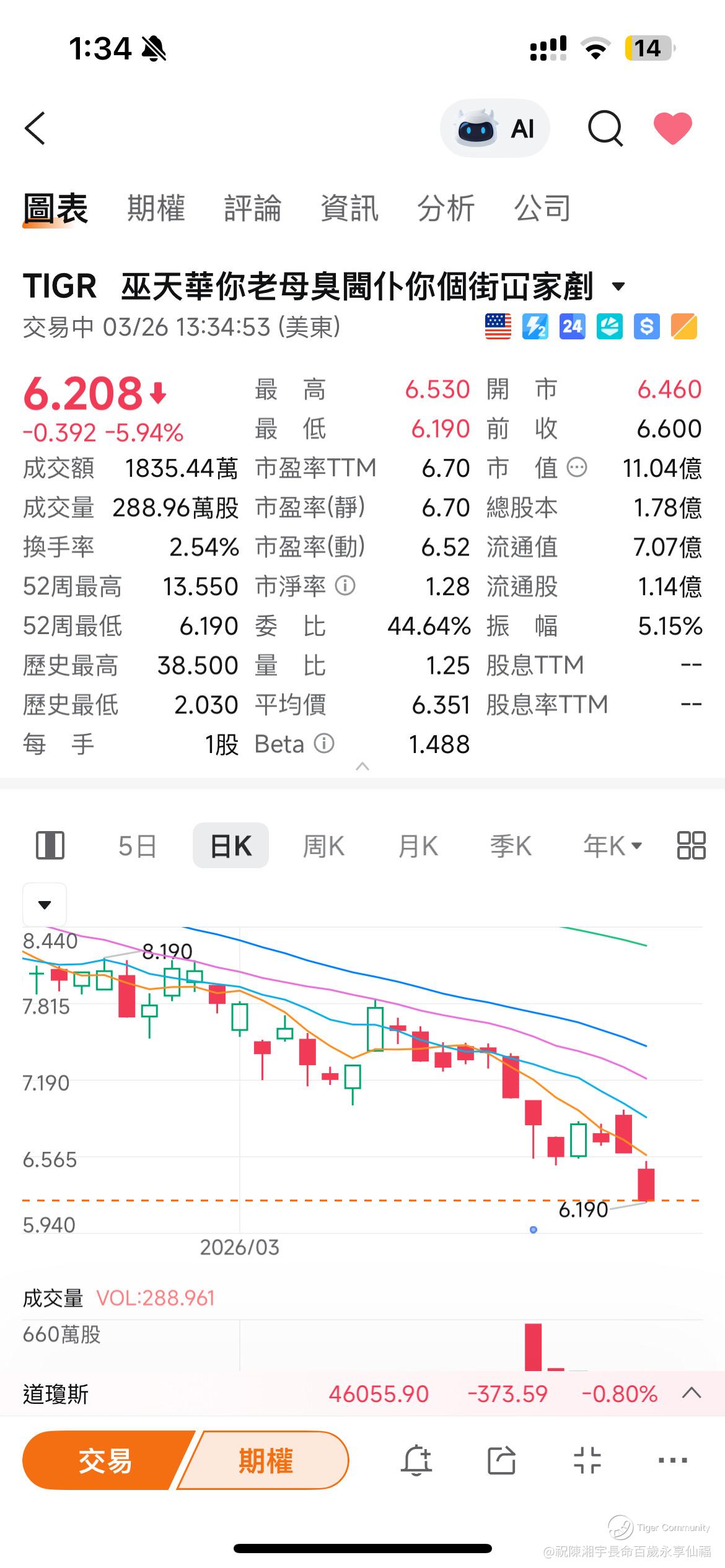This screenshot has height=1568, width=725.
Task: Expand the TIGR stock name dropdown
Action: [x=618, y=287]
